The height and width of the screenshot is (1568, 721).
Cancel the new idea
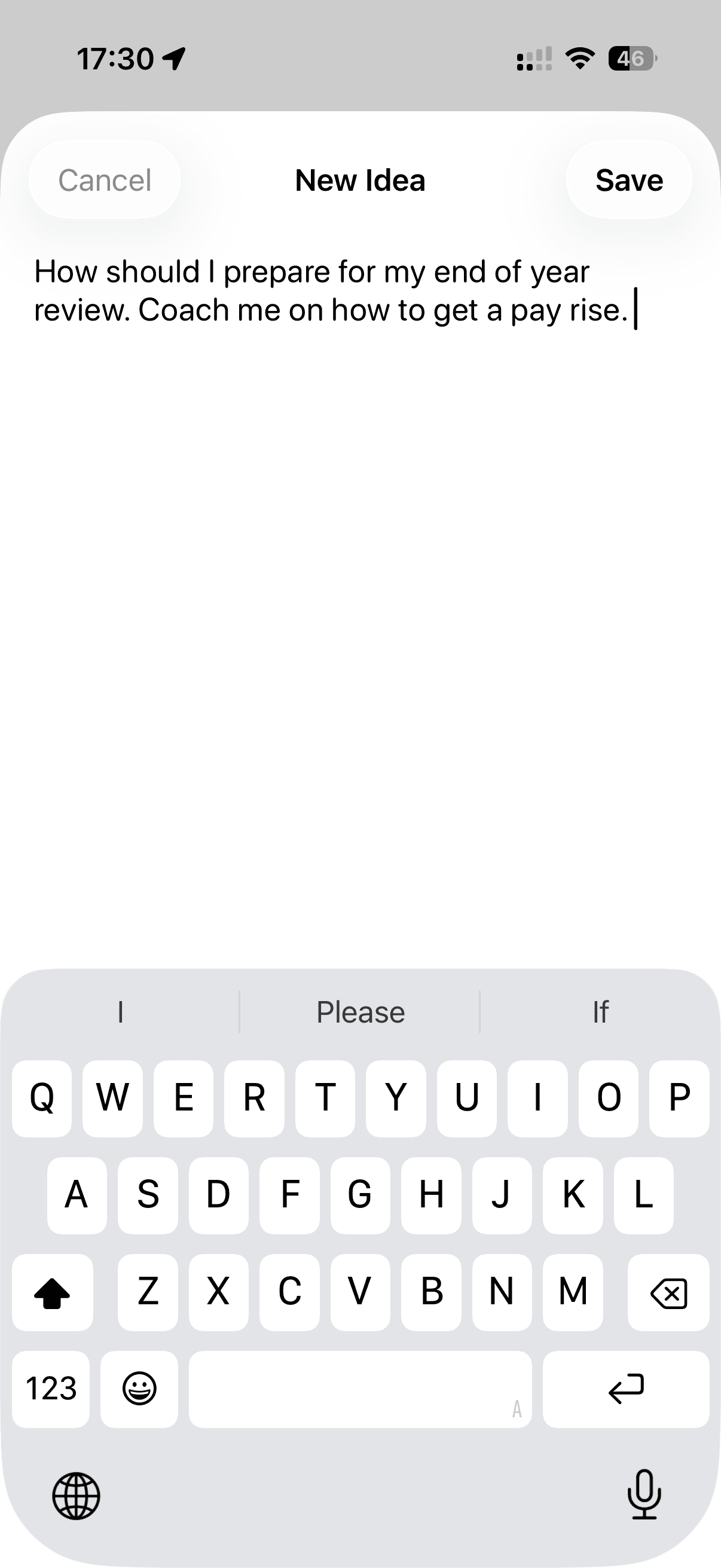tap(105, 180)
